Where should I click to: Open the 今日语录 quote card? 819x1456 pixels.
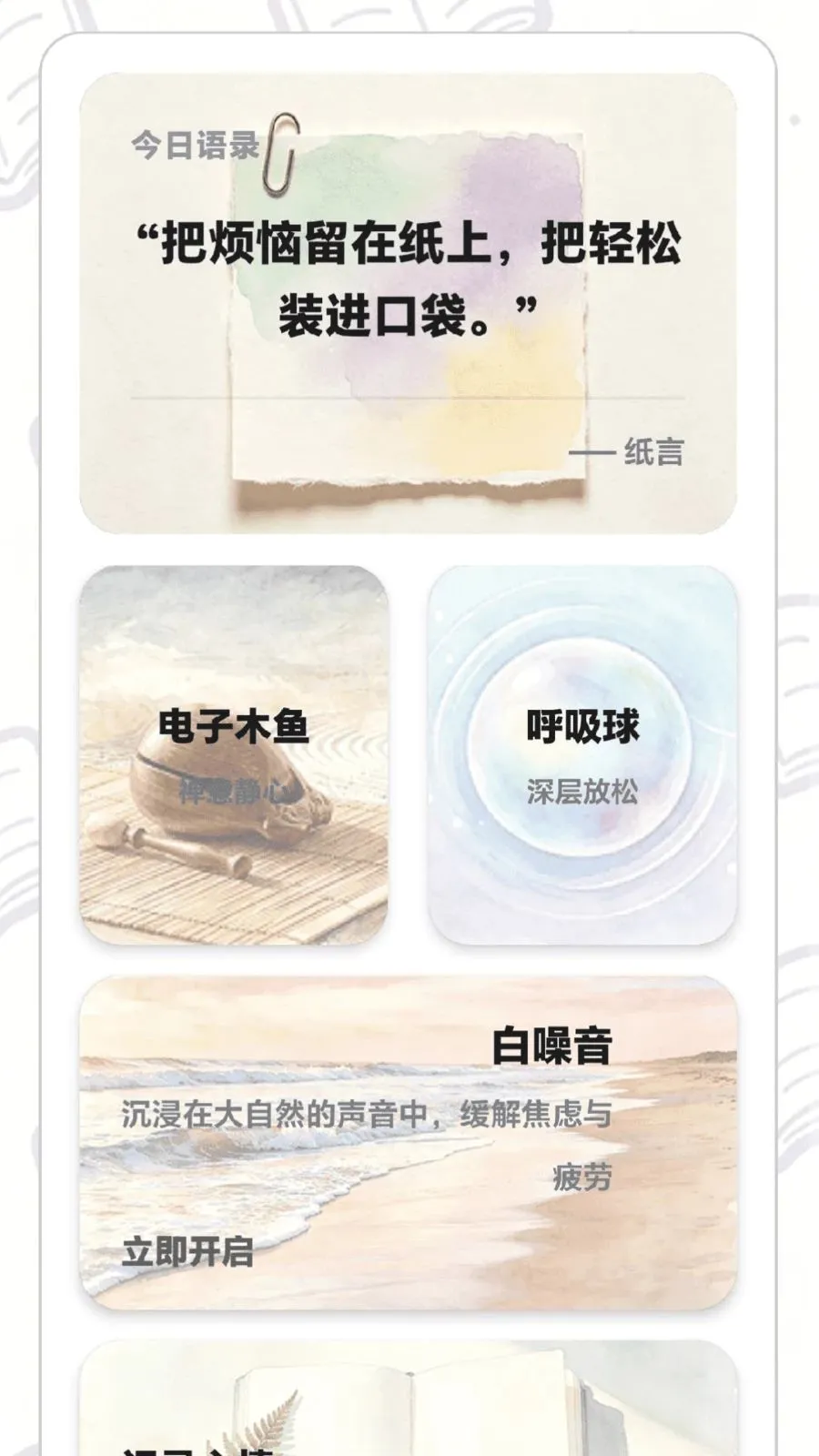click(x=409, y=303)
